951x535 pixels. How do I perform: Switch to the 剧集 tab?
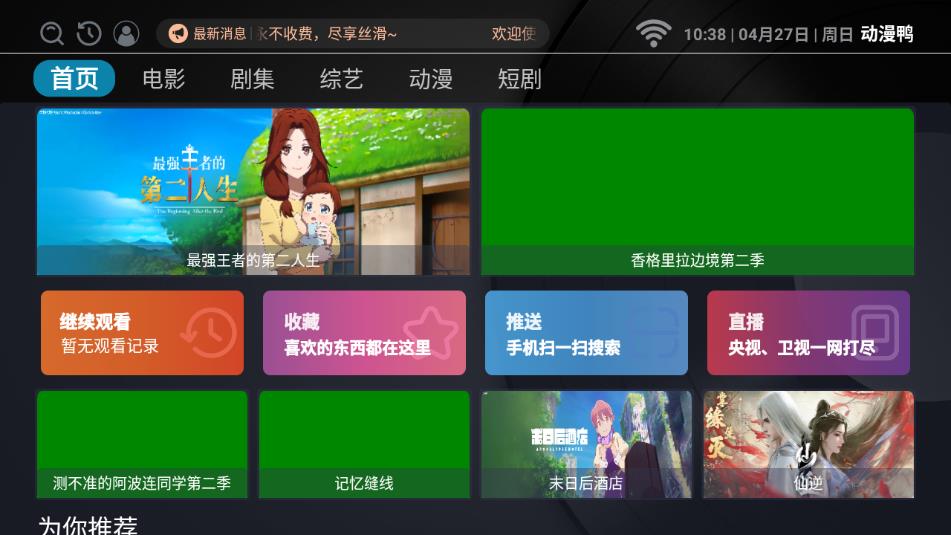pos(252,79)
